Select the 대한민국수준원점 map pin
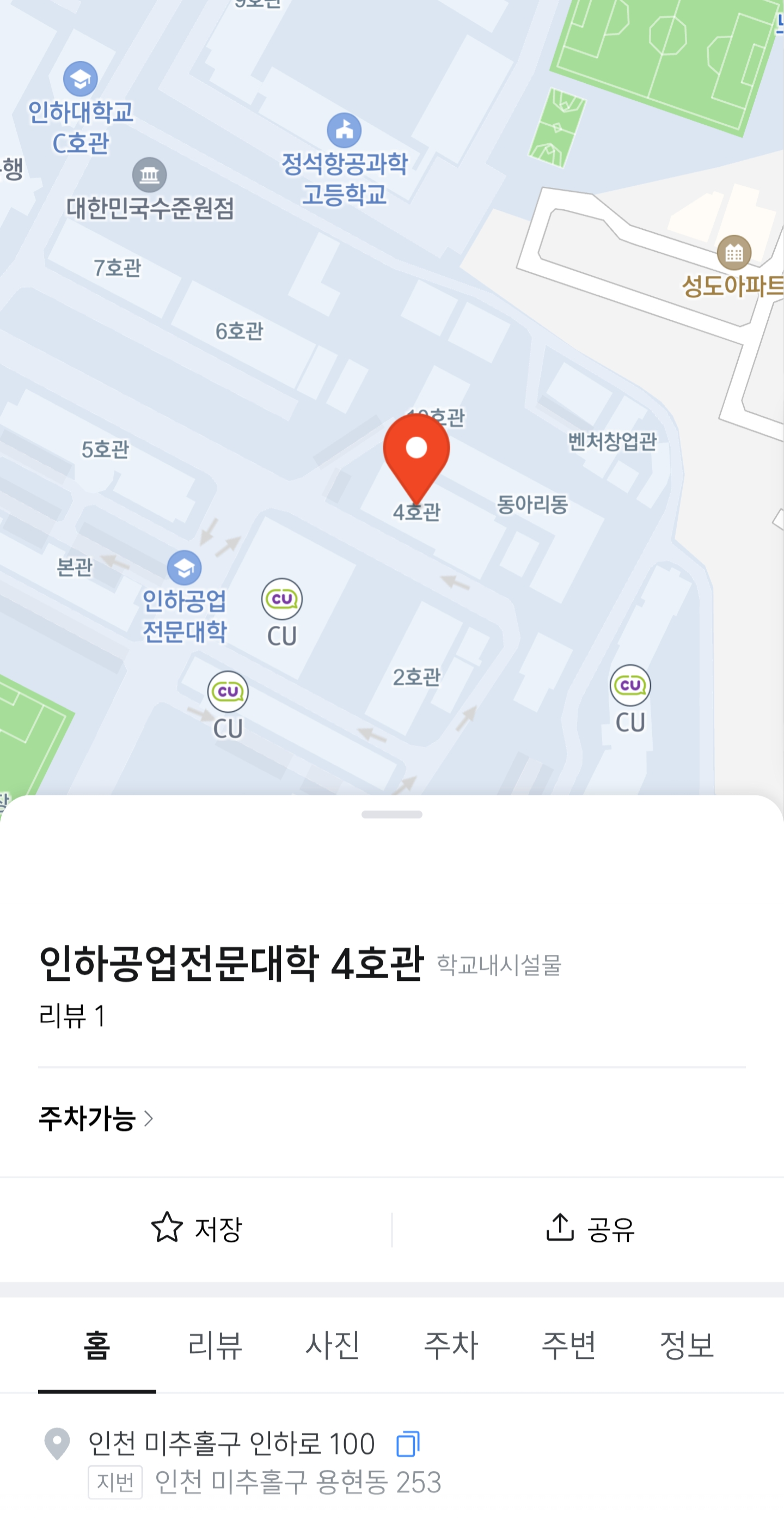Image resolution: width=784 pixels, height=1518 pixels. (x=150, y=175)
